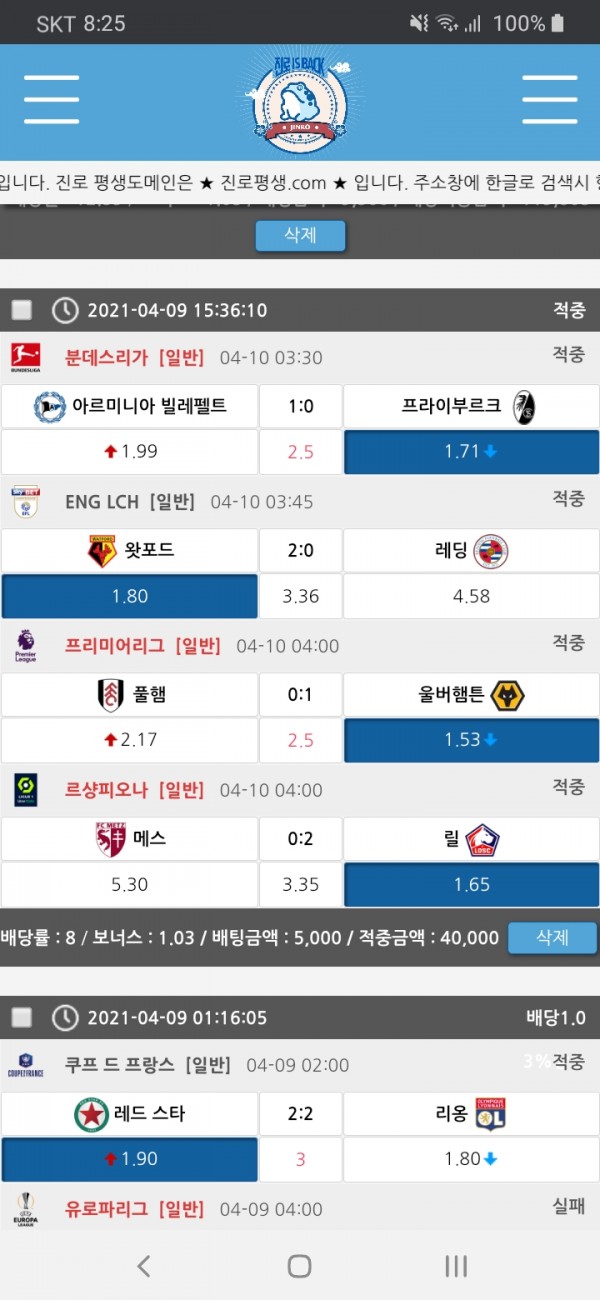The height and width of the screenshot is (1300, 600).
Task: Open the left hamburger menu
Action: pos(51,99)
